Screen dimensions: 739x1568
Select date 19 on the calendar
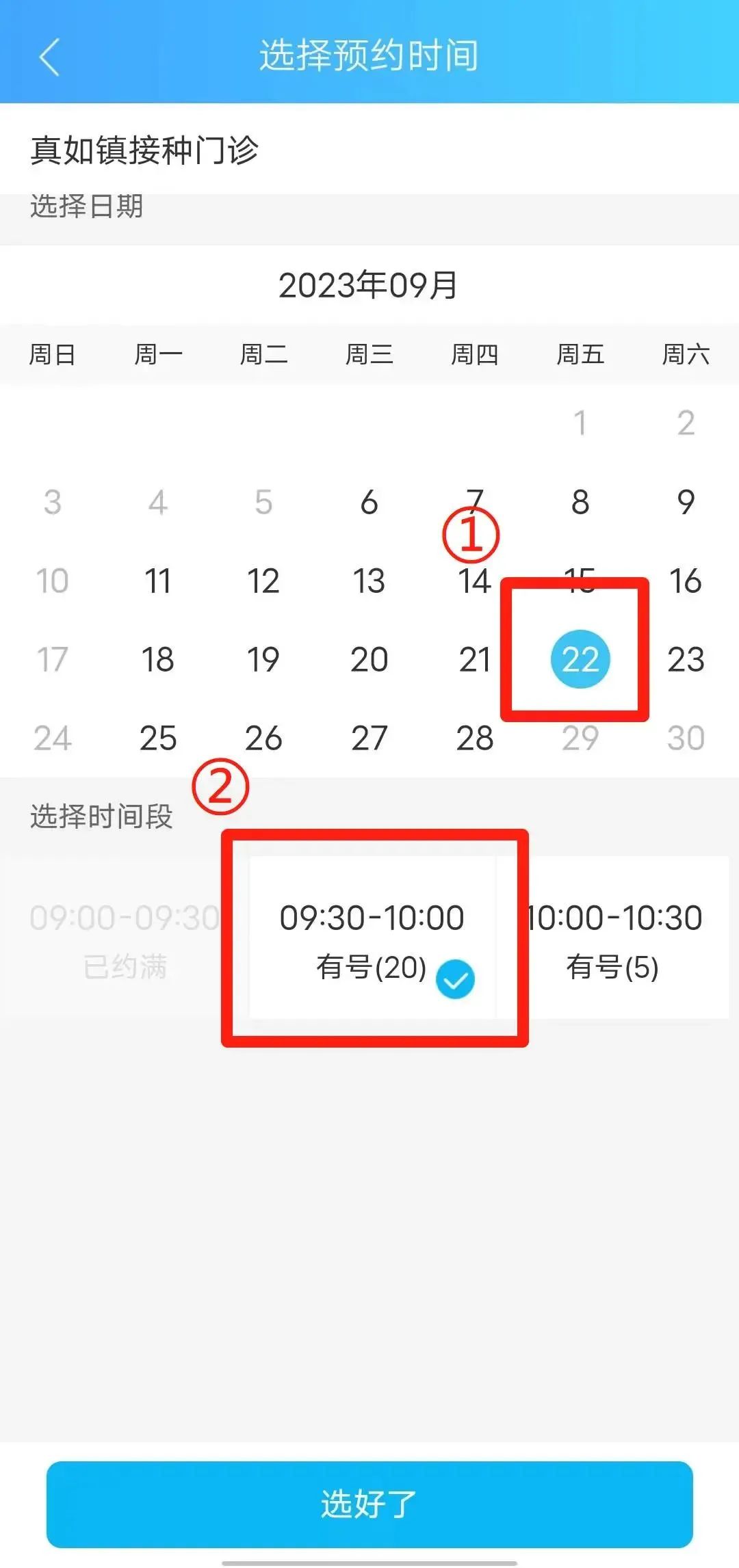tap(263, 659)
